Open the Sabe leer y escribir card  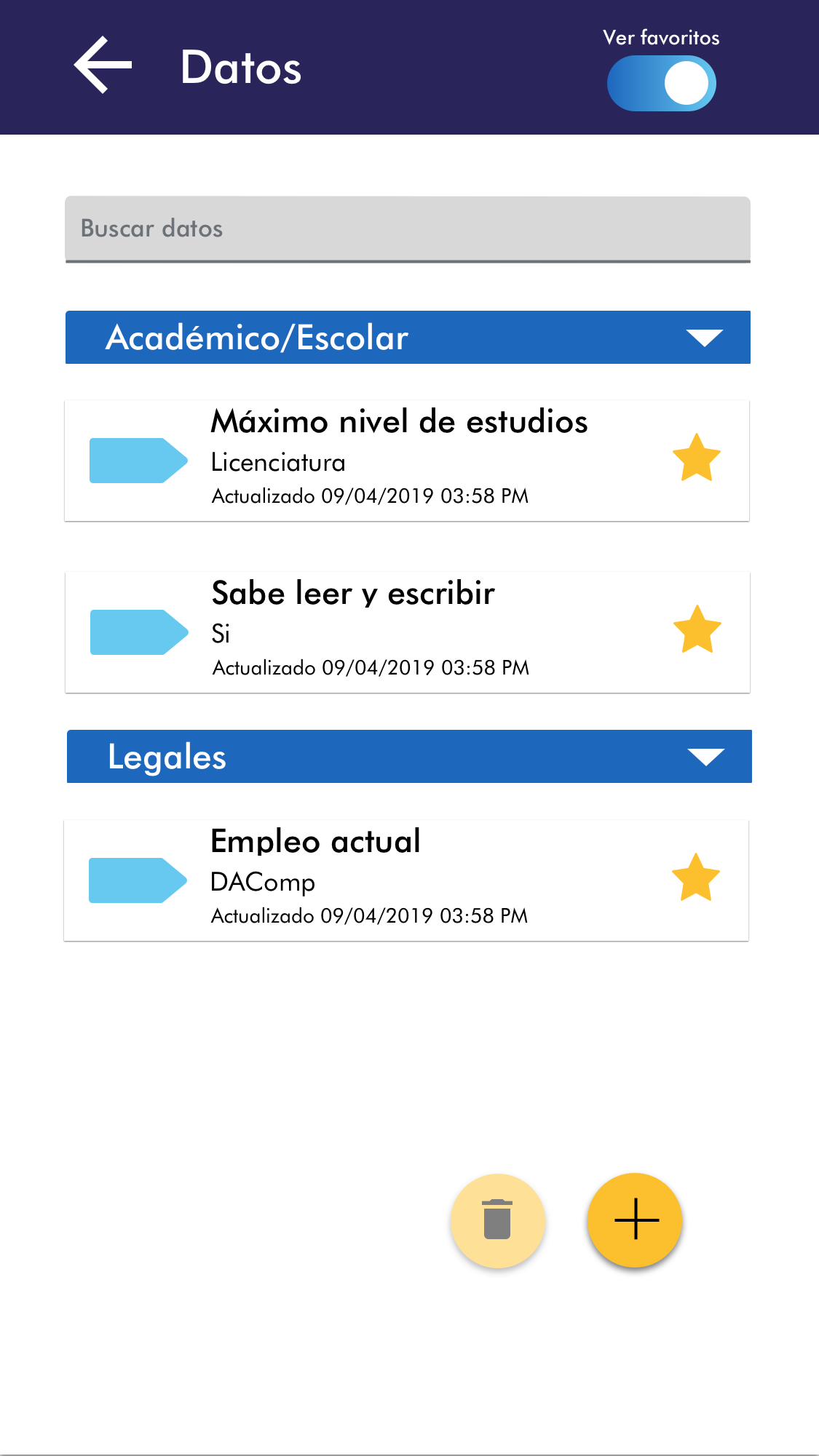399,632
